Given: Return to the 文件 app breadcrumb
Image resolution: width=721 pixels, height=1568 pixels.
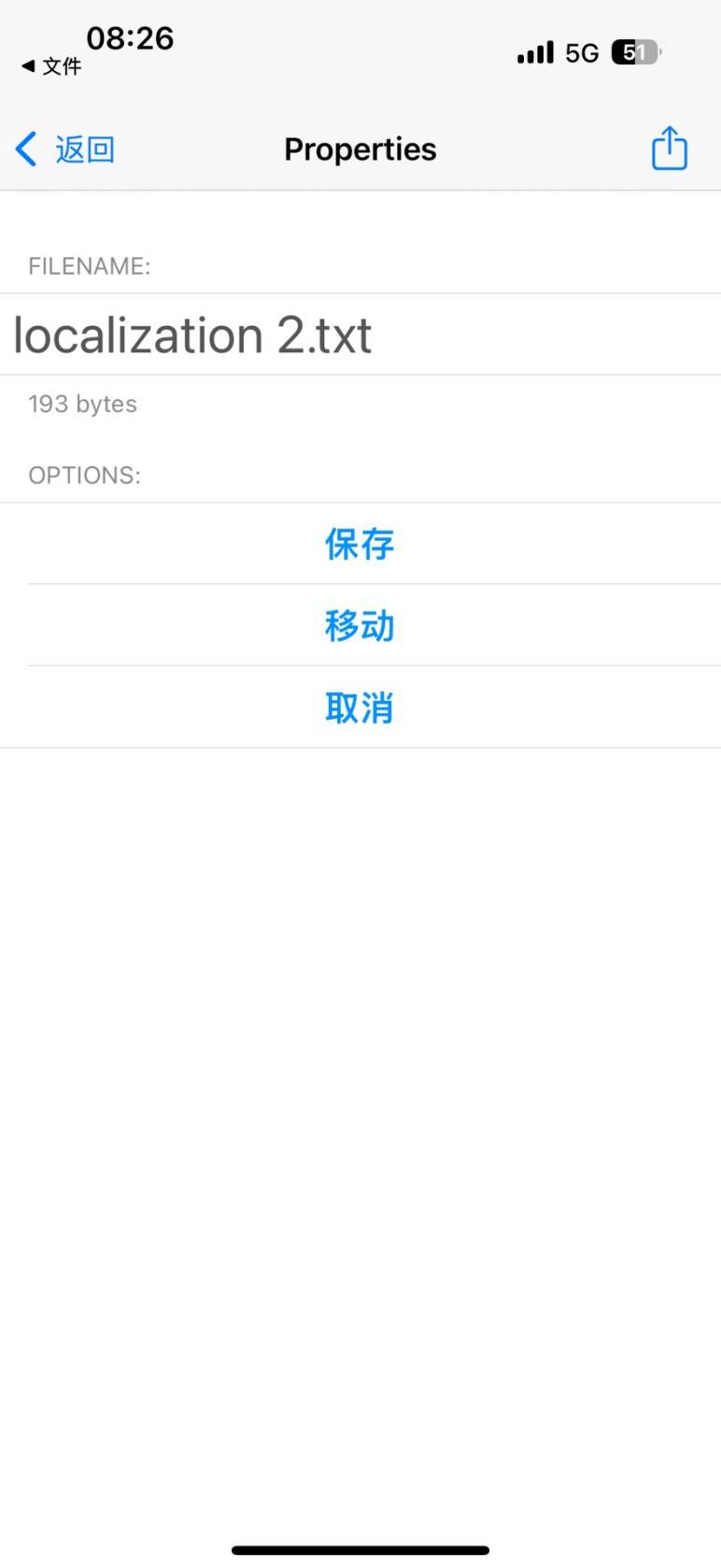Looking at the screenshot, I should (x=51, y=66).
